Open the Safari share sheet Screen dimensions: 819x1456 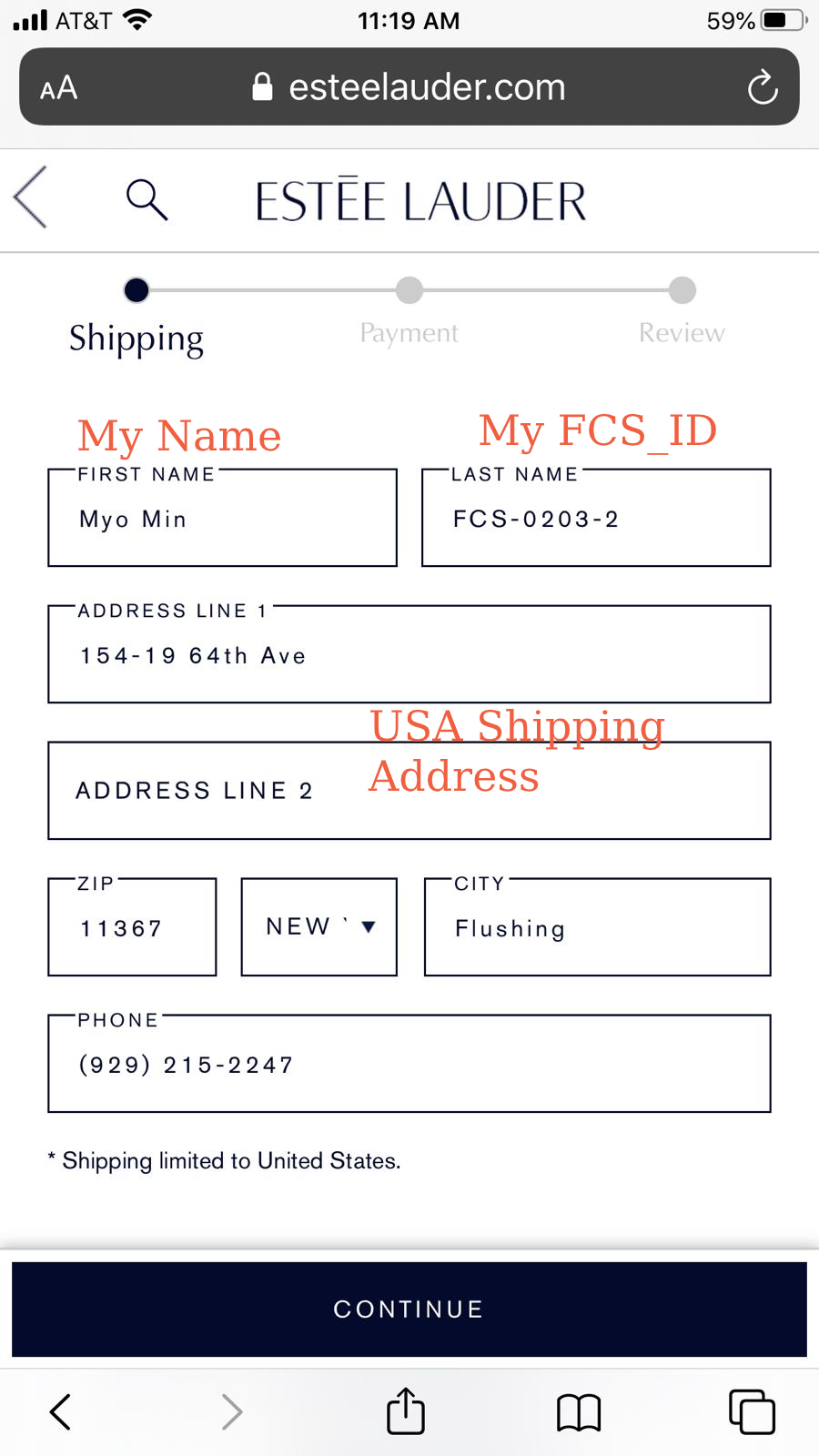(x=406, y=1410)
